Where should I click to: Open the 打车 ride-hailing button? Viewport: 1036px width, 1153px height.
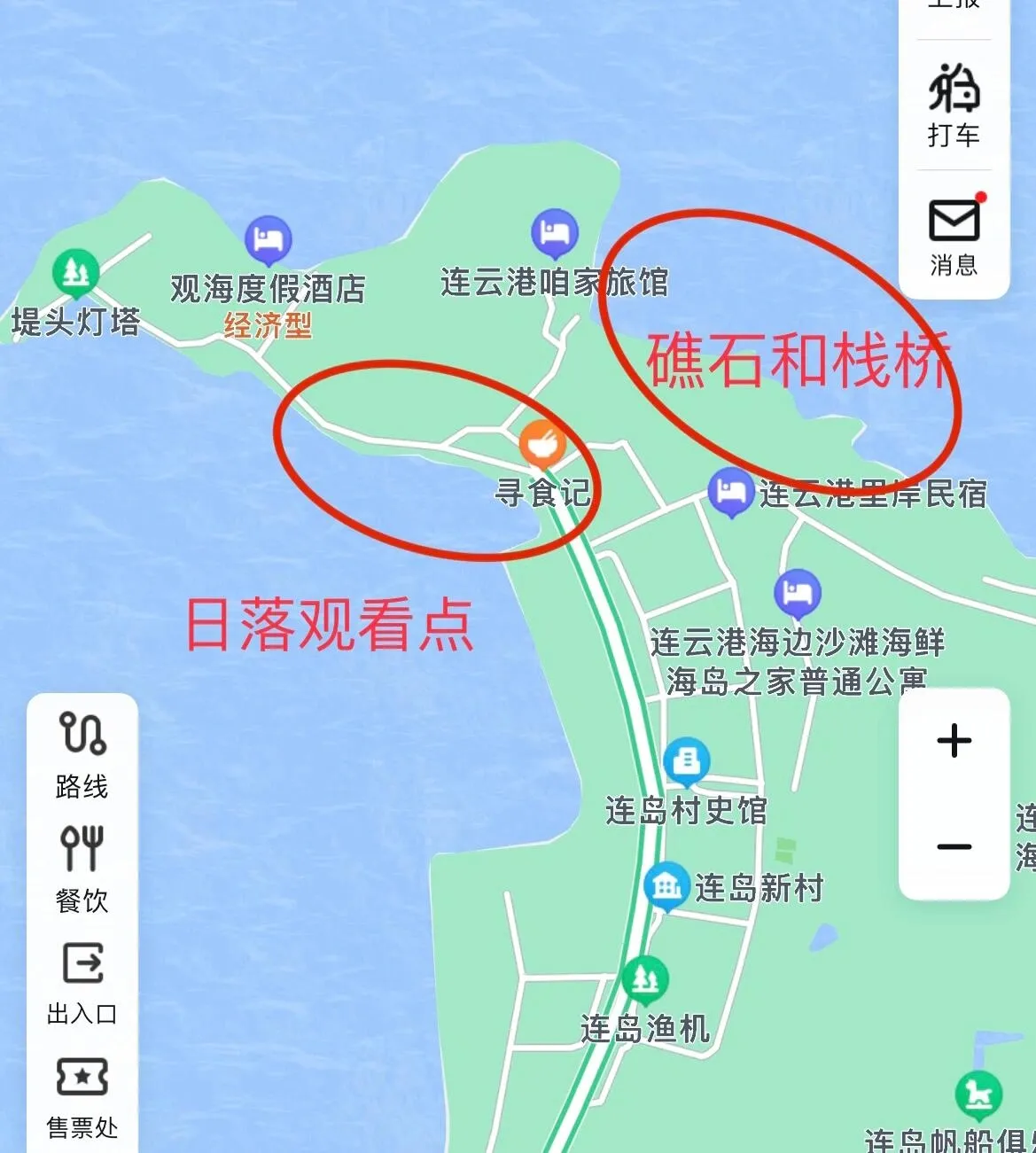(954, 105)
